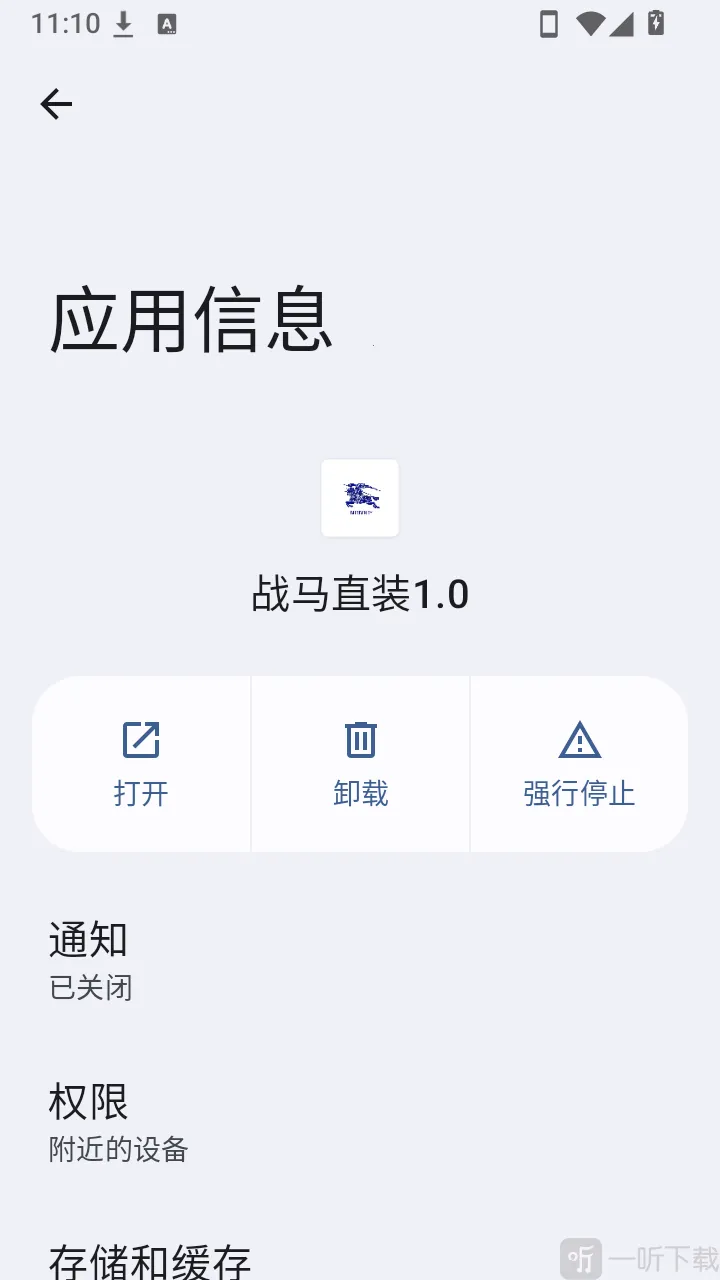This screenshot has width=720, height=1280.
Task: Go back using the arrow icon
Action: 56,104
